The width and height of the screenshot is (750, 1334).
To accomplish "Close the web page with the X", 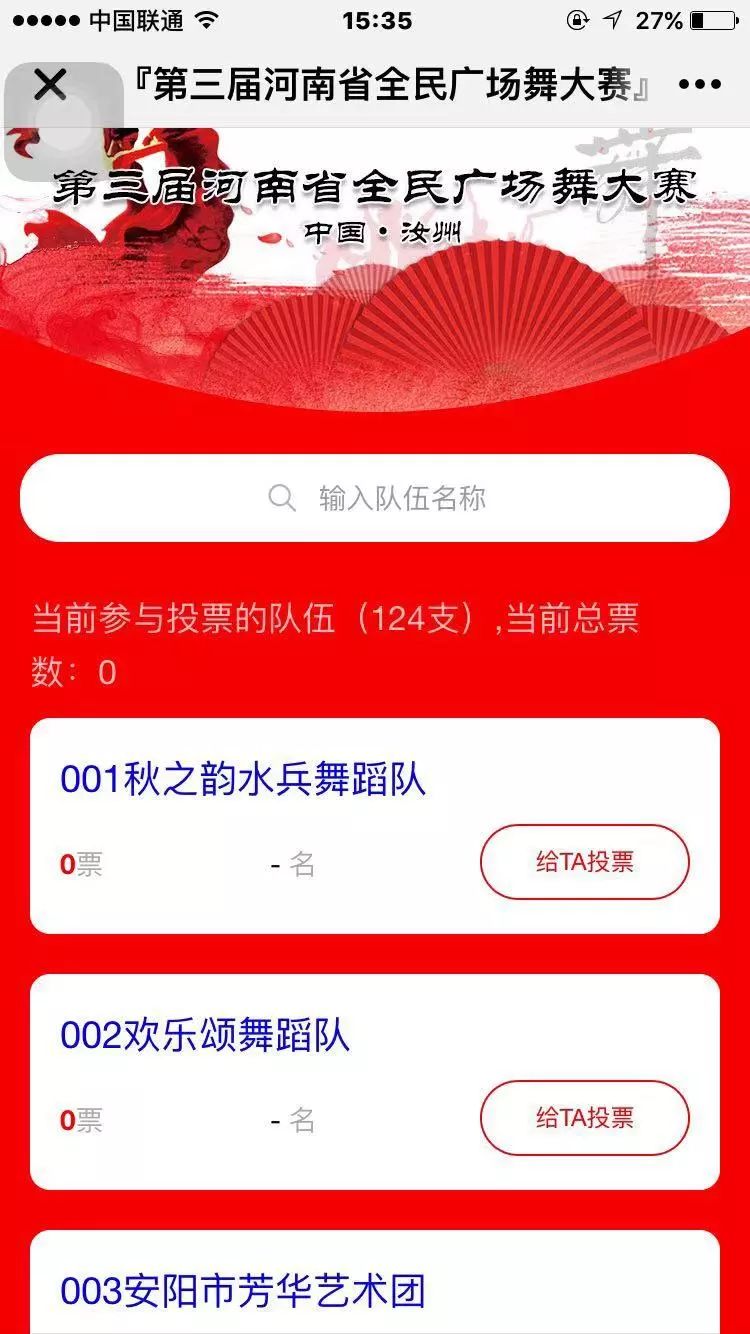I will pos(49,86).
